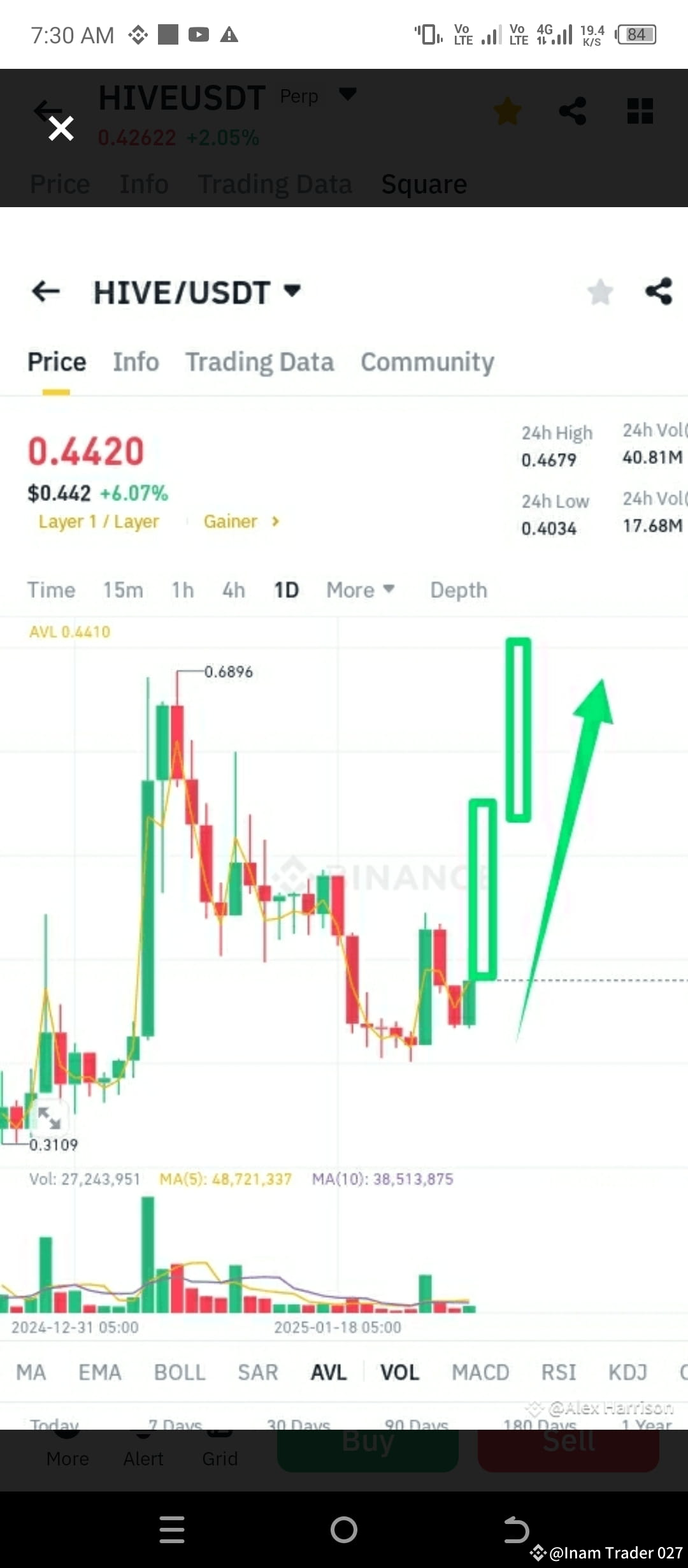This screenshot has height=1568, width=688.
Task: Click the back arrow to exit chart
Action: click(x=45, y=291)
